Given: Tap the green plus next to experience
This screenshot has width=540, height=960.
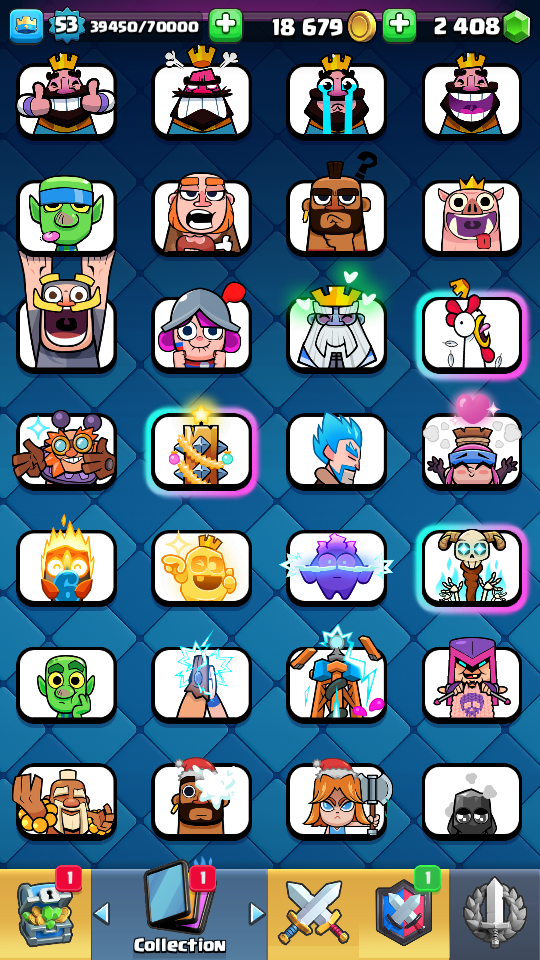Looking at the screenshot, I should coord(226,26).
